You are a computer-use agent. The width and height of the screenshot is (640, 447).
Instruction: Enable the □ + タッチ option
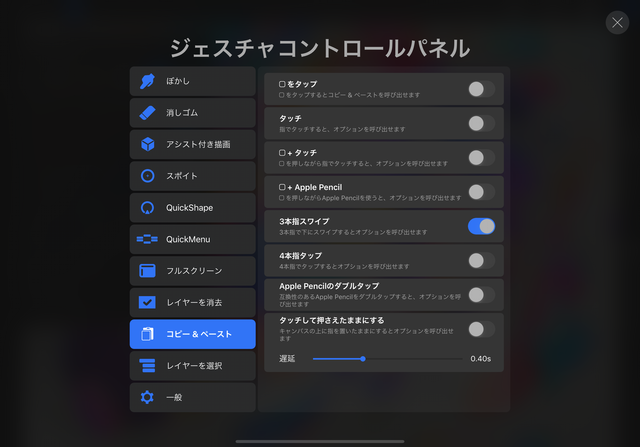[481, 157]
